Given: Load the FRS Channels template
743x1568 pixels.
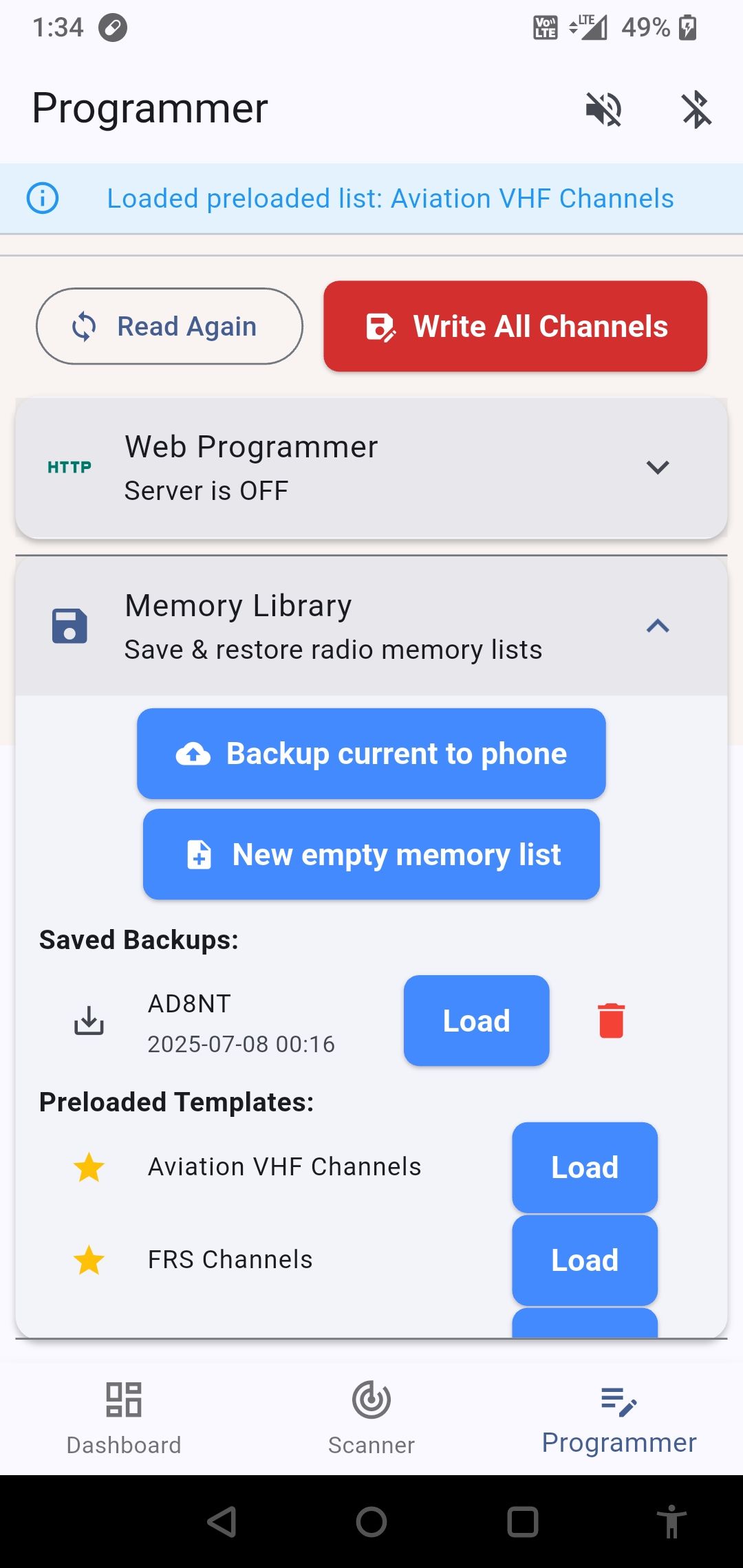Looking at the screenshot, I should [585, 1260].
